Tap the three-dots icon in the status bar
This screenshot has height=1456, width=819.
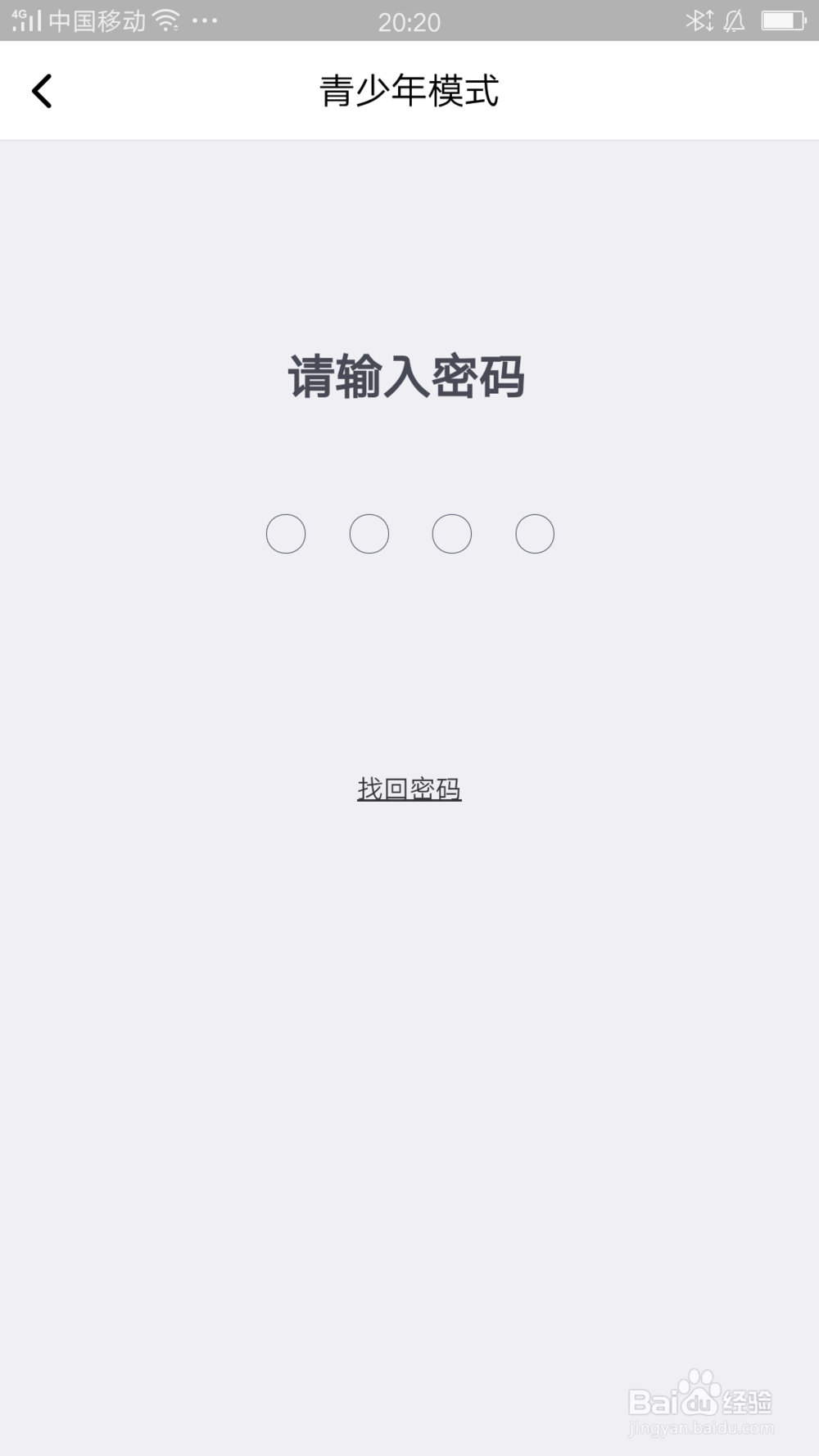tap(203, 21)
